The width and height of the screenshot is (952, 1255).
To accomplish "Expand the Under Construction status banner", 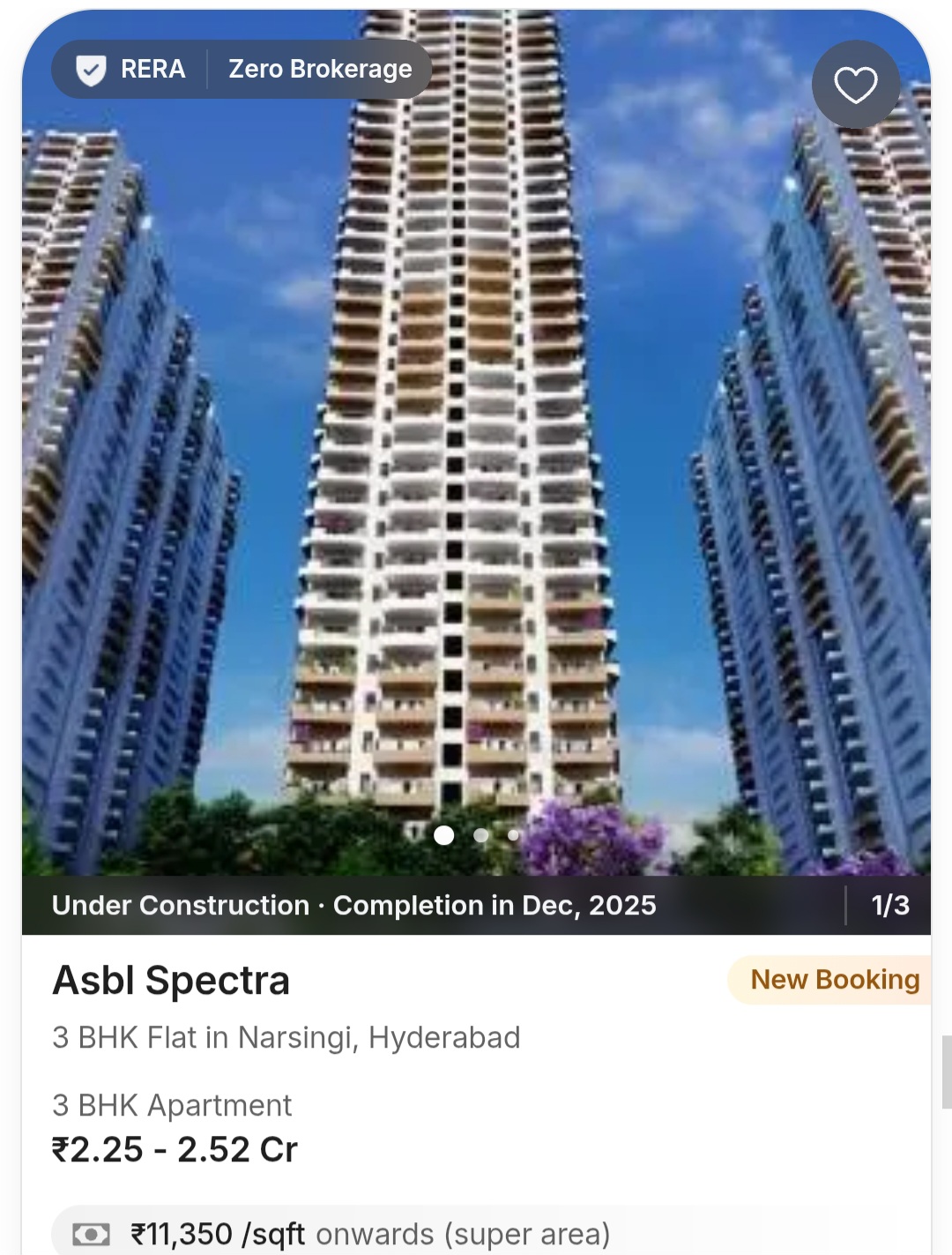I will pos(354,905).
